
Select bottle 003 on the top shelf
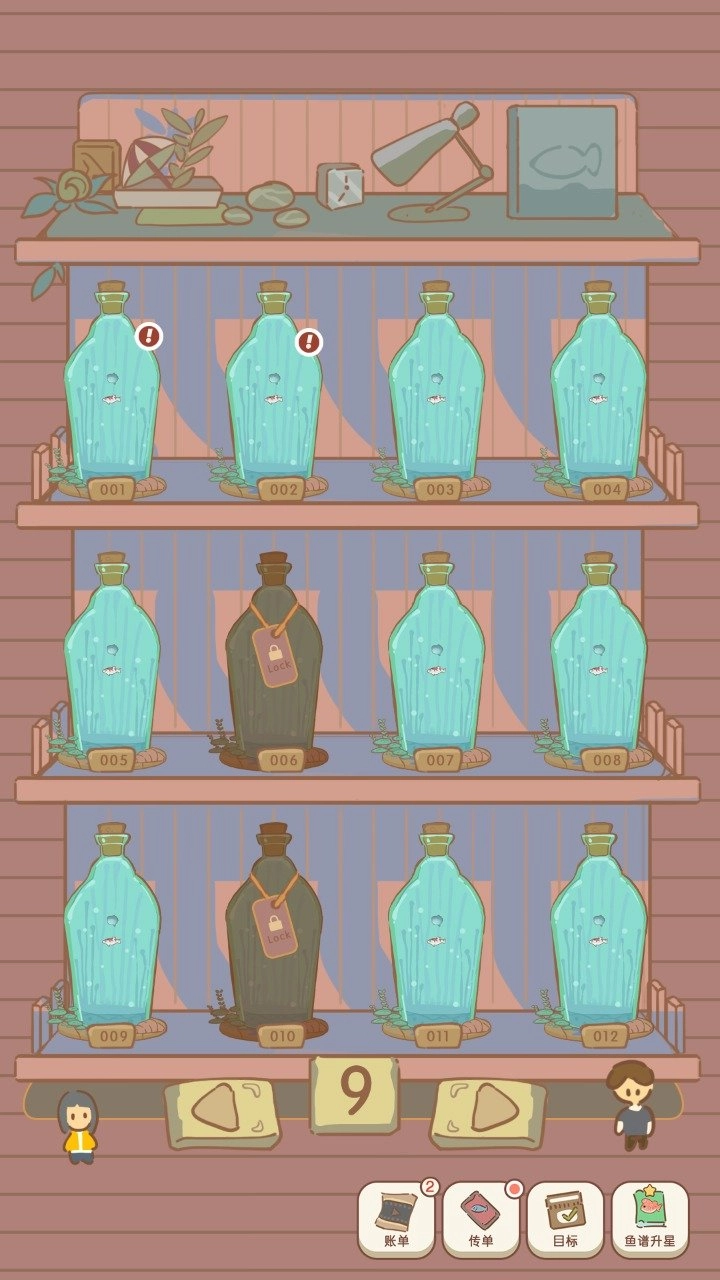click(436, 400)
